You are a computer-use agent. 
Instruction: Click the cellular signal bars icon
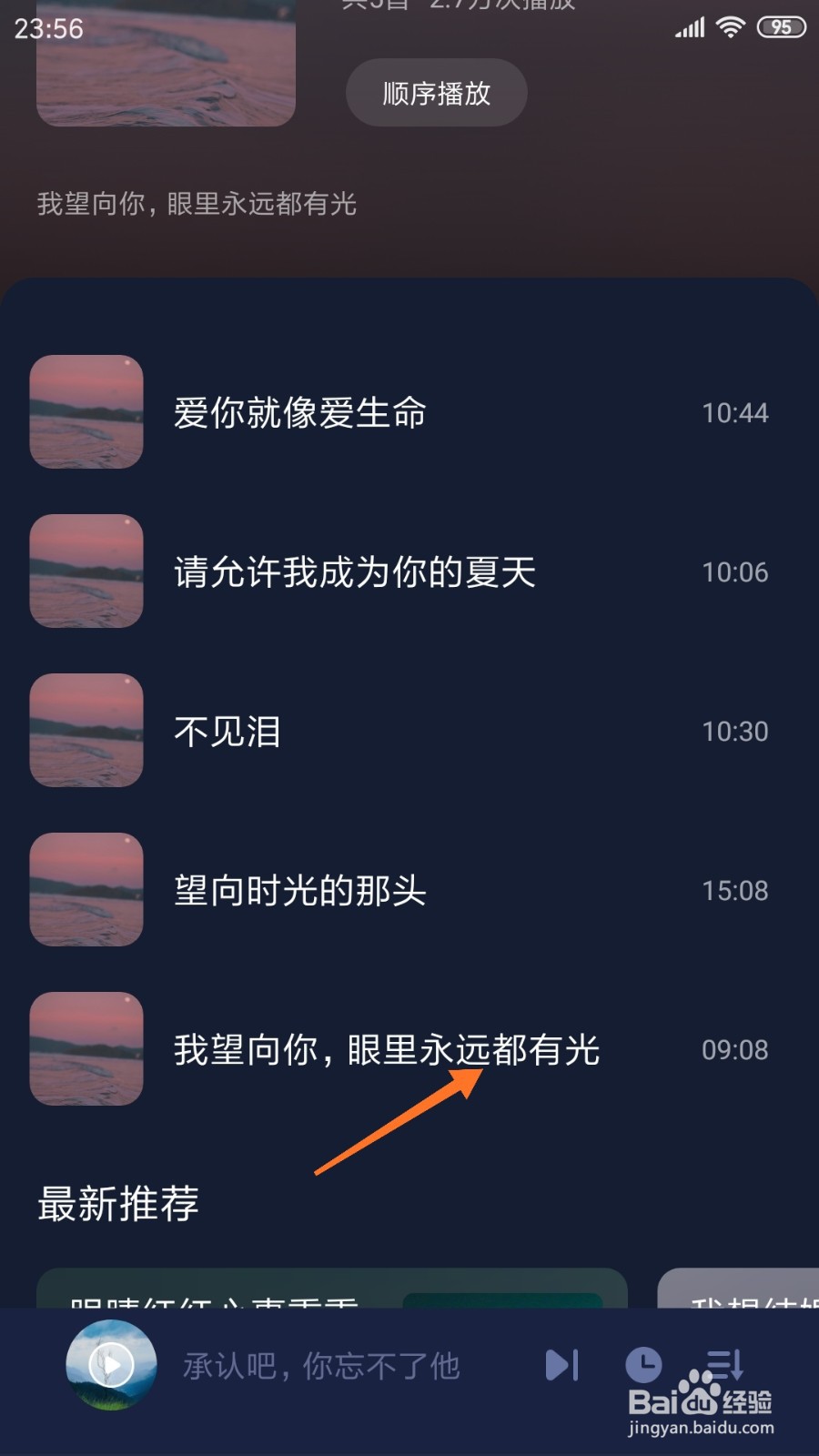pyautogui.click(x=690, y=27)
